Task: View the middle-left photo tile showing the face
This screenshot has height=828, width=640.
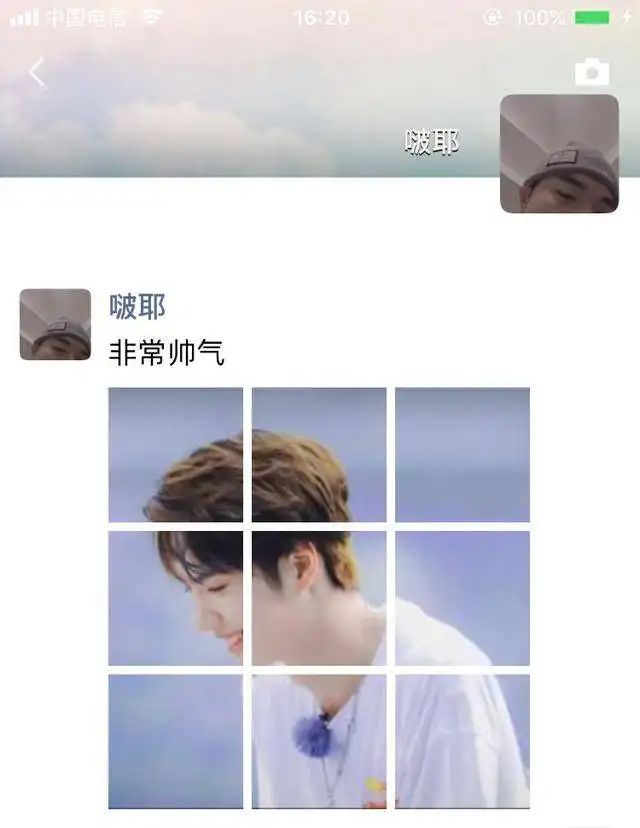Action: pyautogui.click(x=175, y=597)
